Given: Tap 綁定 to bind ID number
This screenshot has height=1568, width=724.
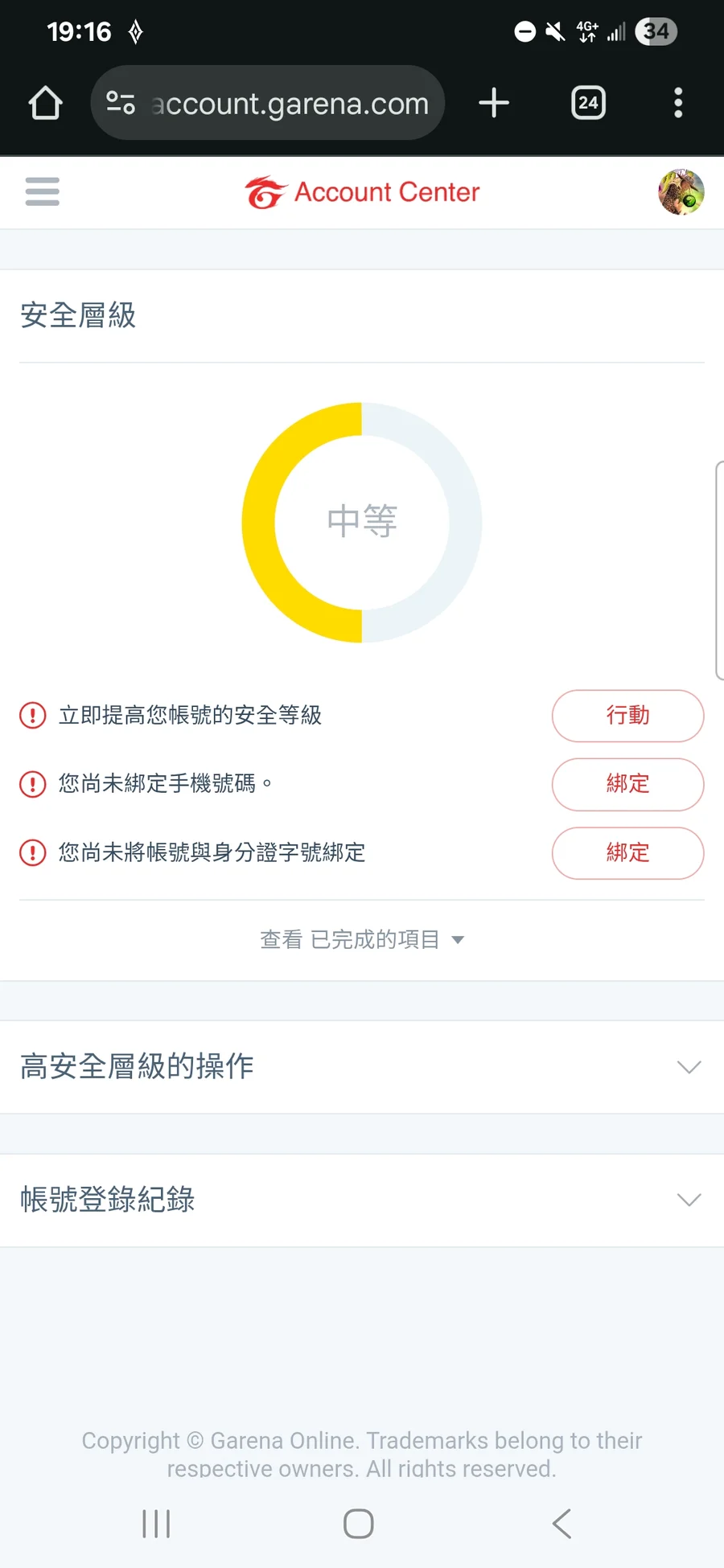Looking at the screenshot, I should click(627, 853).
